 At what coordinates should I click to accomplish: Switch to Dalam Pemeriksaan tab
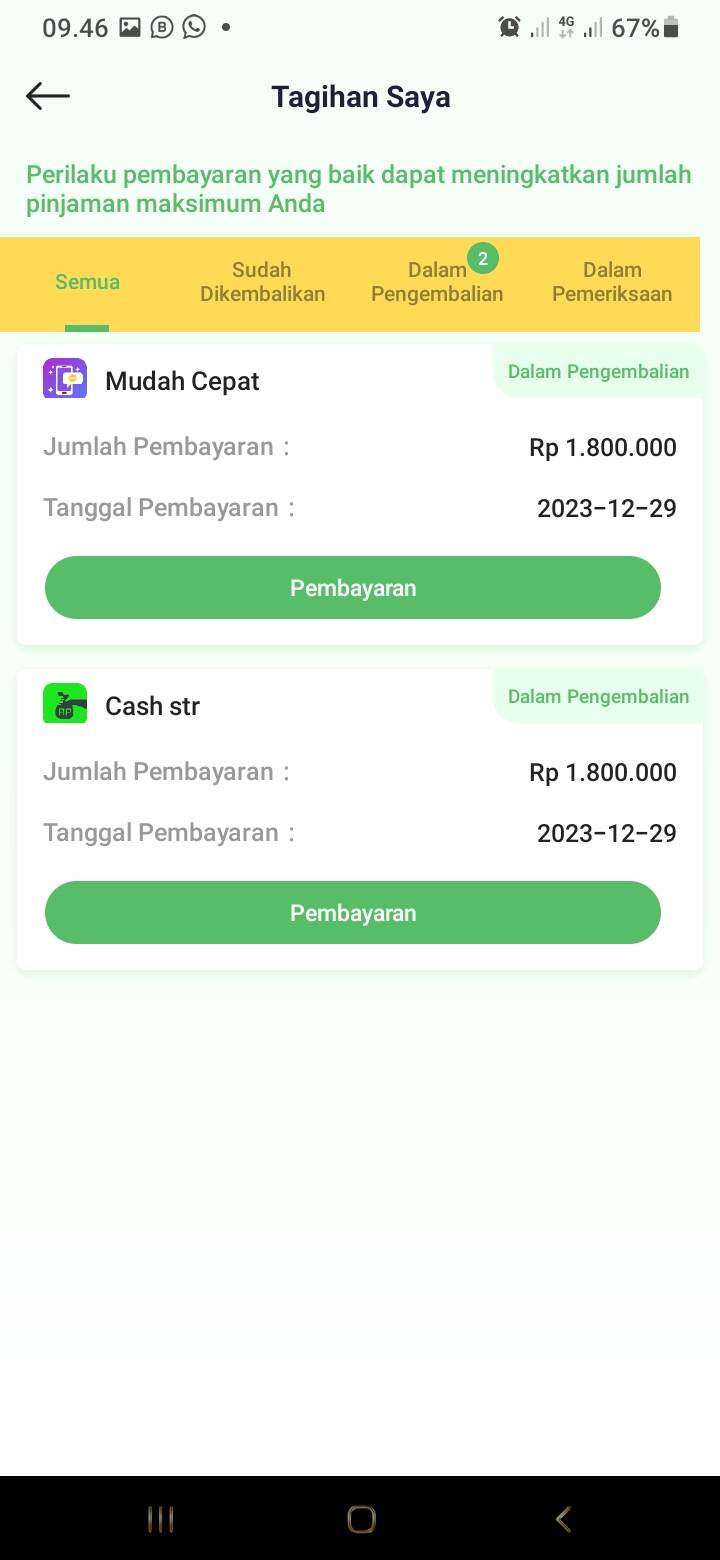pos(612,282)
